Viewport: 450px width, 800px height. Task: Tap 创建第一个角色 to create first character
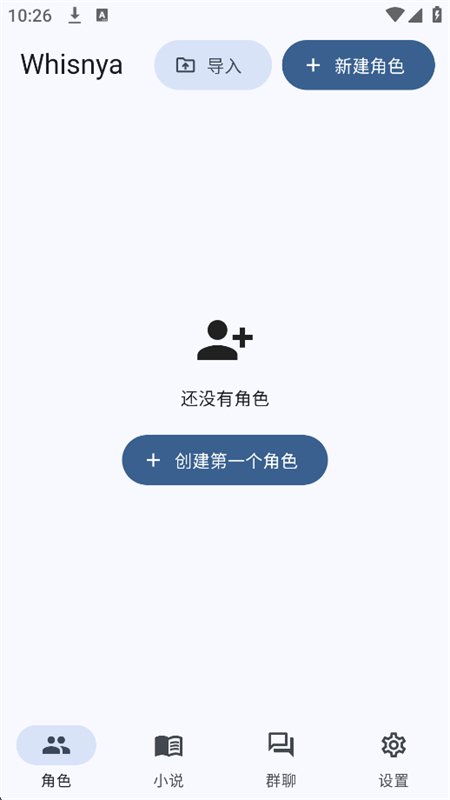[x=225, y=460]
